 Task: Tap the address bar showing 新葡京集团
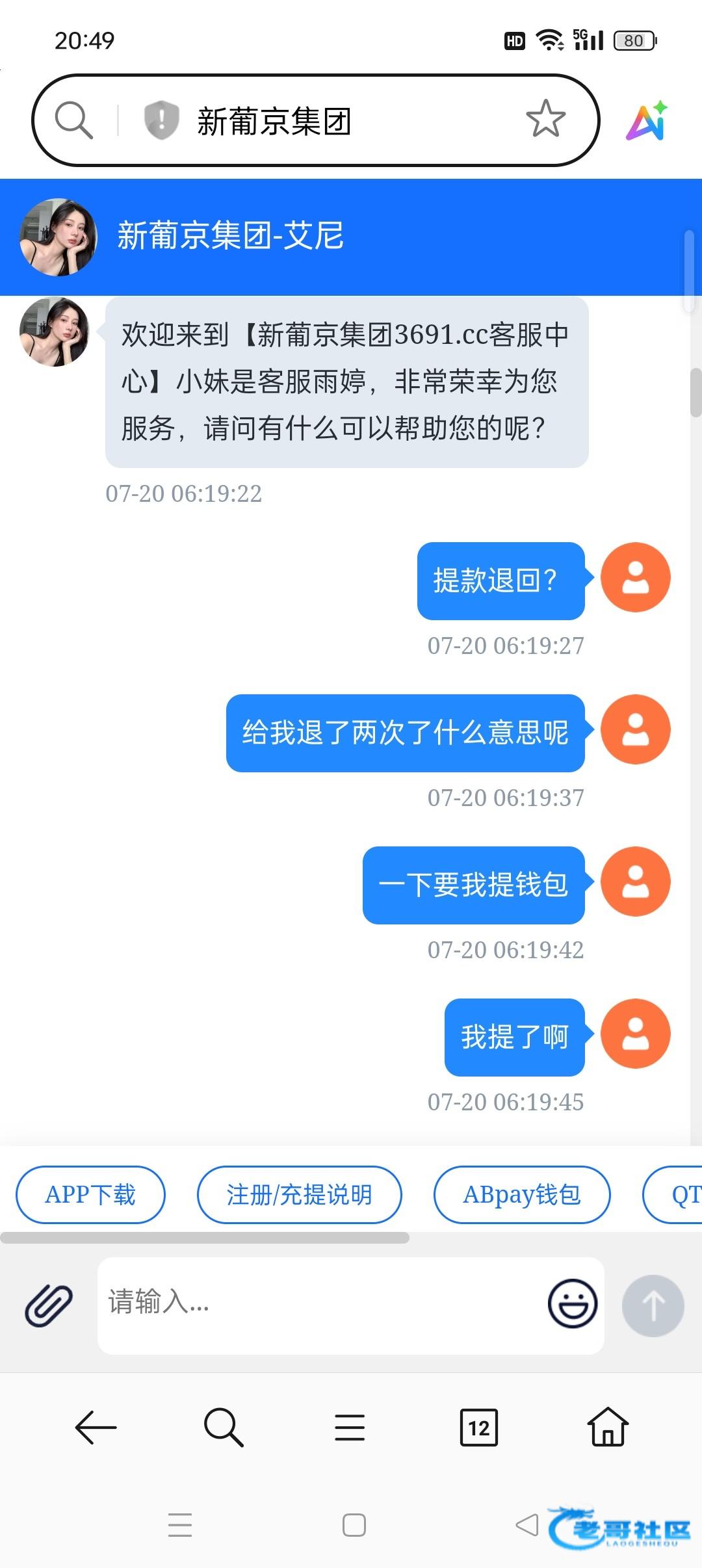click(315, 120)
